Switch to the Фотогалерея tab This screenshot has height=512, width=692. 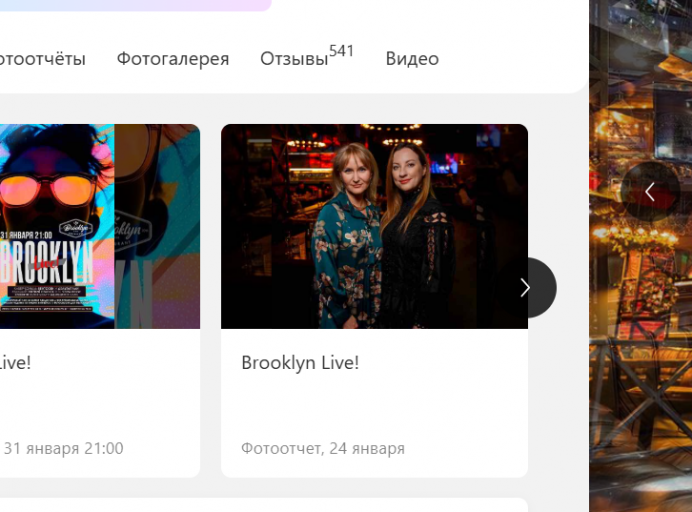pos(173,59)
